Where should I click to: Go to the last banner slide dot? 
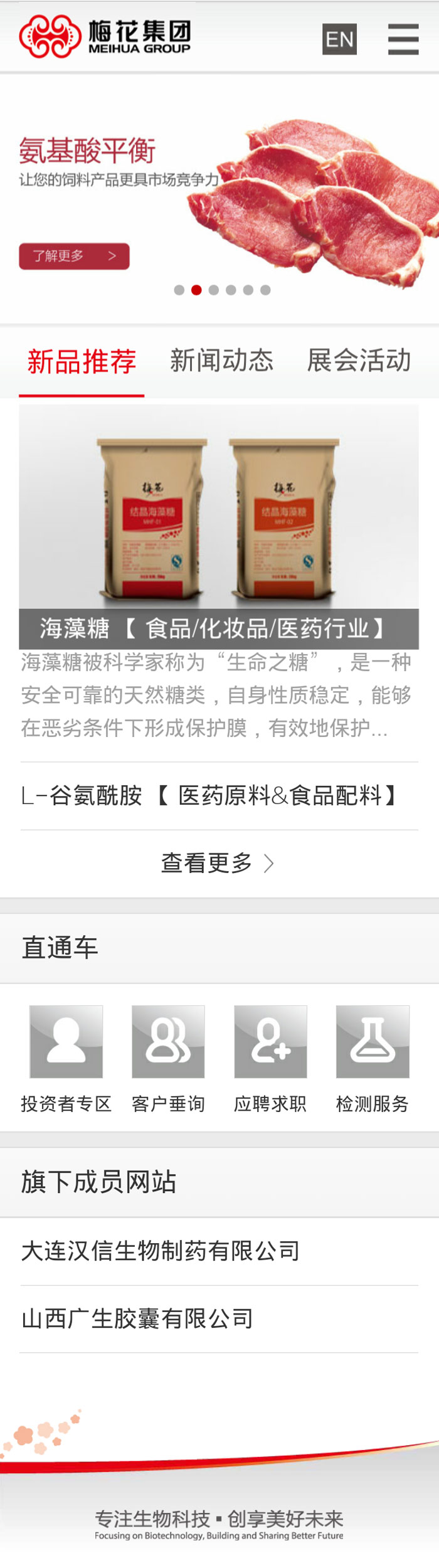click(x=265, y=290)
